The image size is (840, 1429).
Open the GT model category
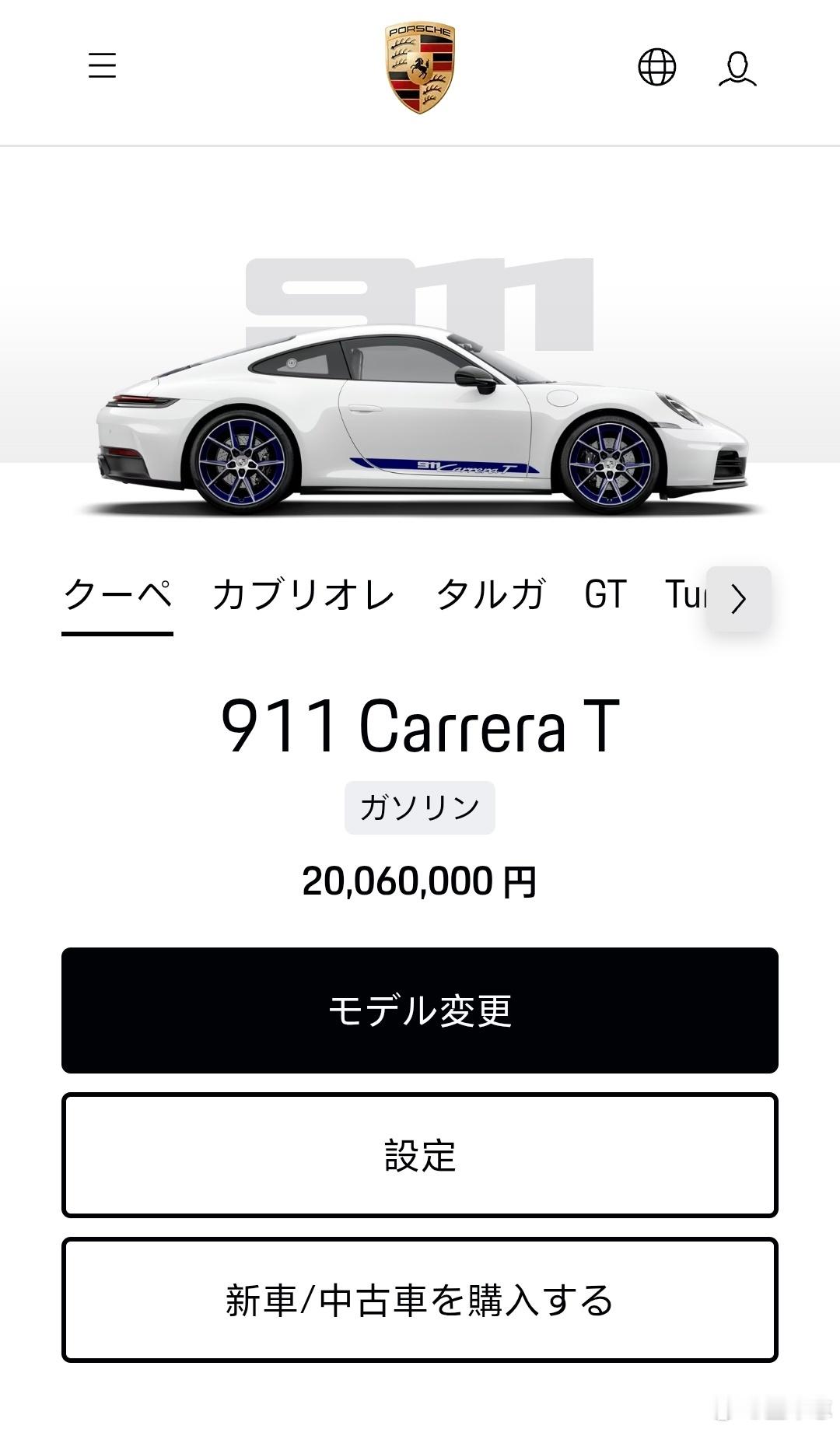tap(605, 594)
